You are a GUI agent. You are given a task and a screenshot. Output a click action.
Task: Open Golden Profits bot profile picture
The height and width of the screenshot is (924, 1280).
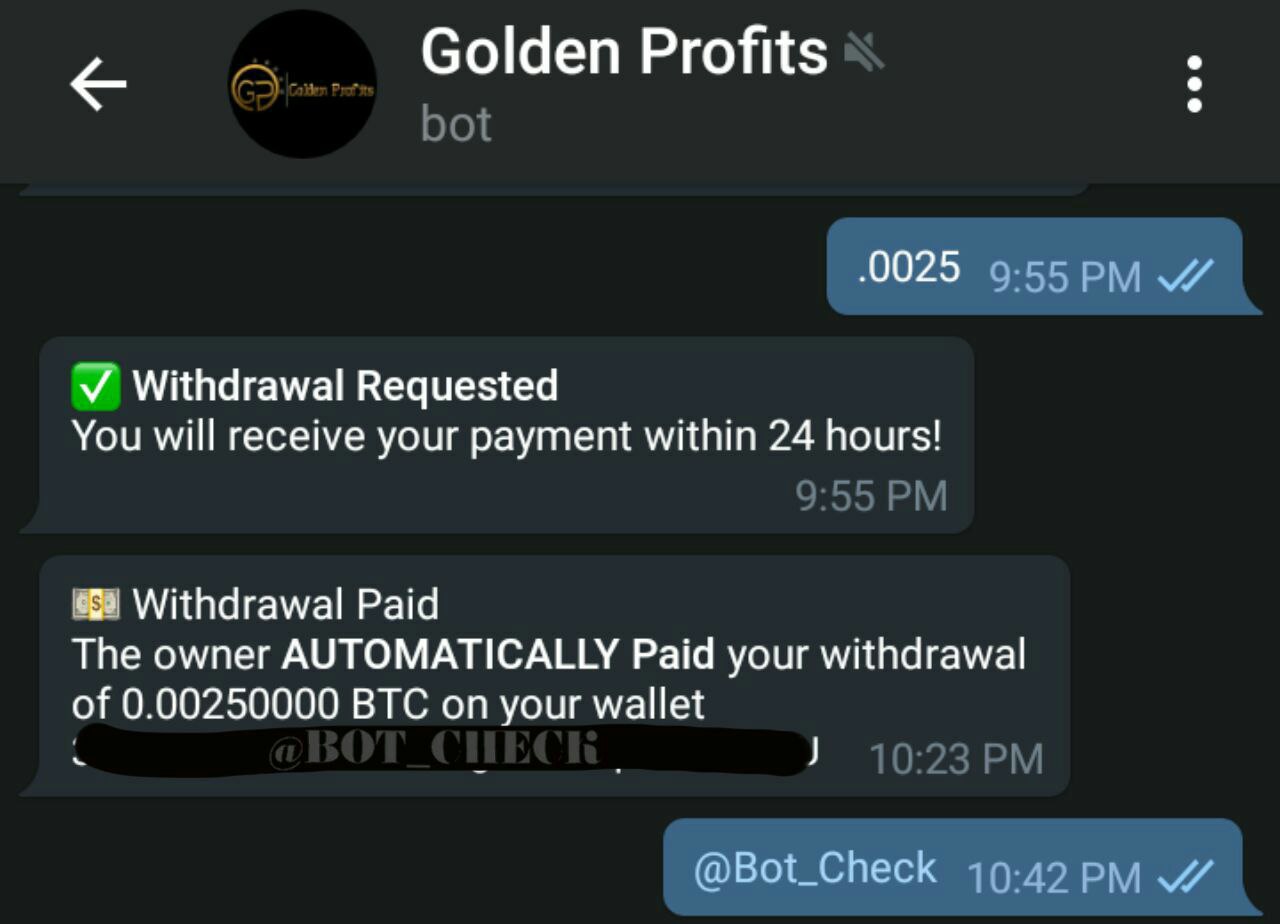coord(302,84)
